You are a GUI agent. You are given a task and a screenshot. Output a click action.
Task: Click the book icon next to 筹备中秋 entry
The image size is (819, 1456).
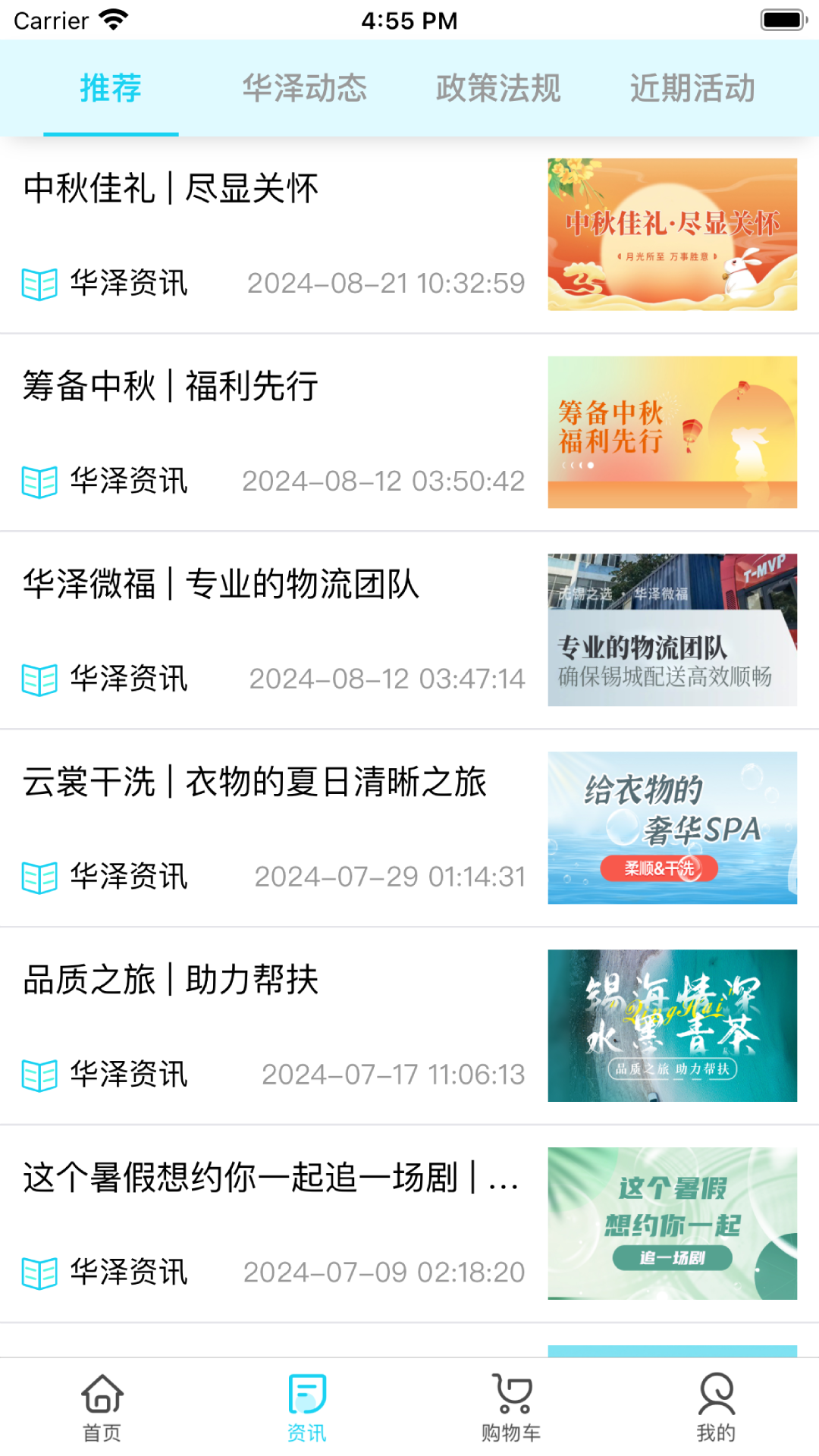click(x=39, y=481)
